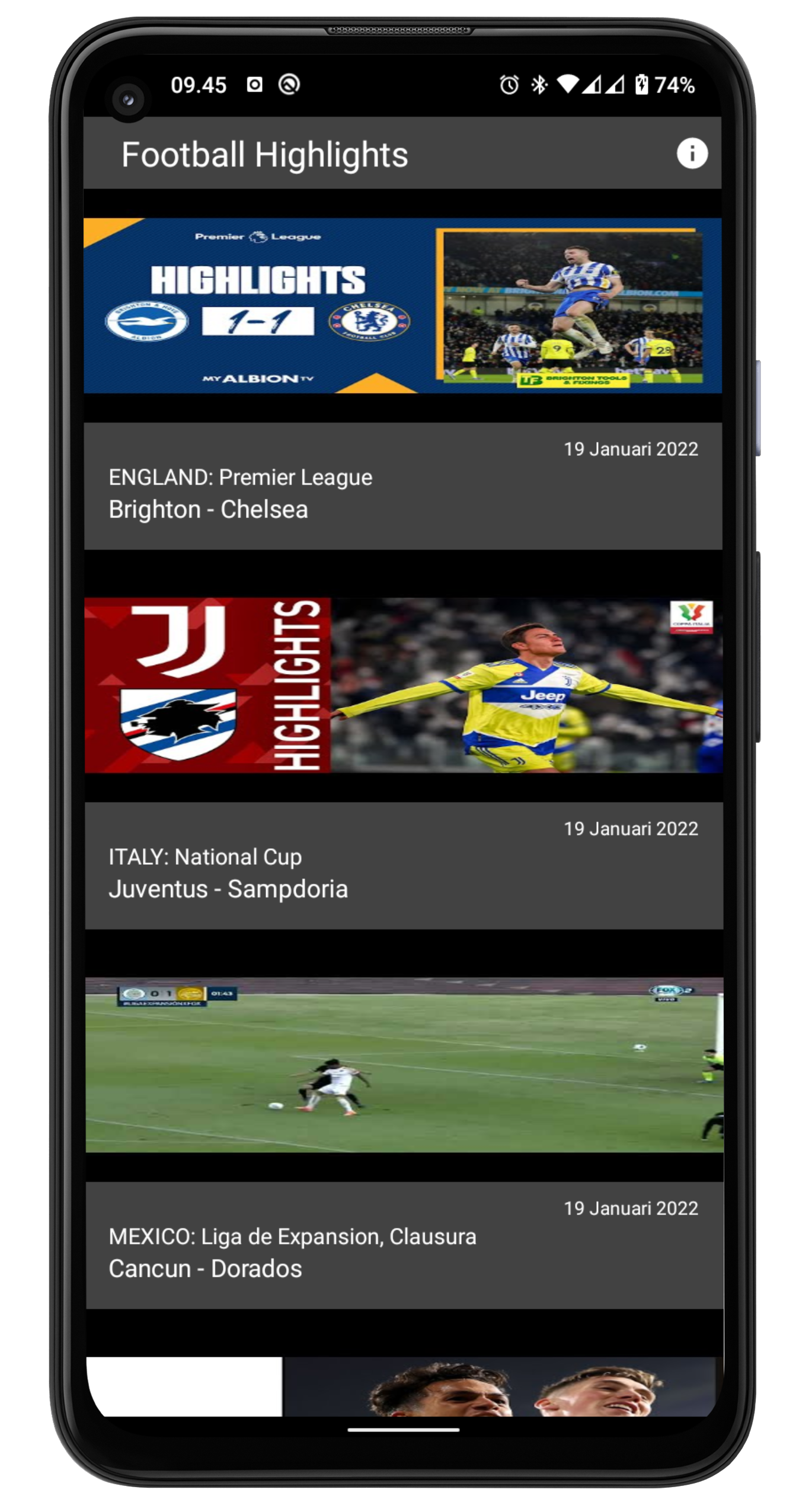Viewport: 812px width, 1502px height.
Task: Open the partially visible thumbnail at the bottom
Action: tap(401, 1386)
